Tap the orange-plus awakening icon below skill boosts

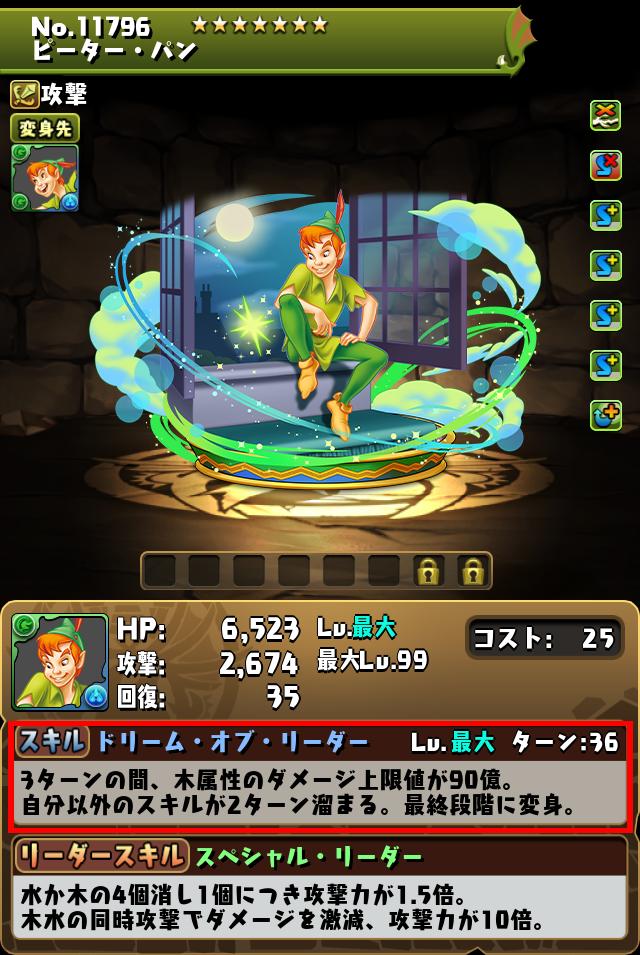605,415
